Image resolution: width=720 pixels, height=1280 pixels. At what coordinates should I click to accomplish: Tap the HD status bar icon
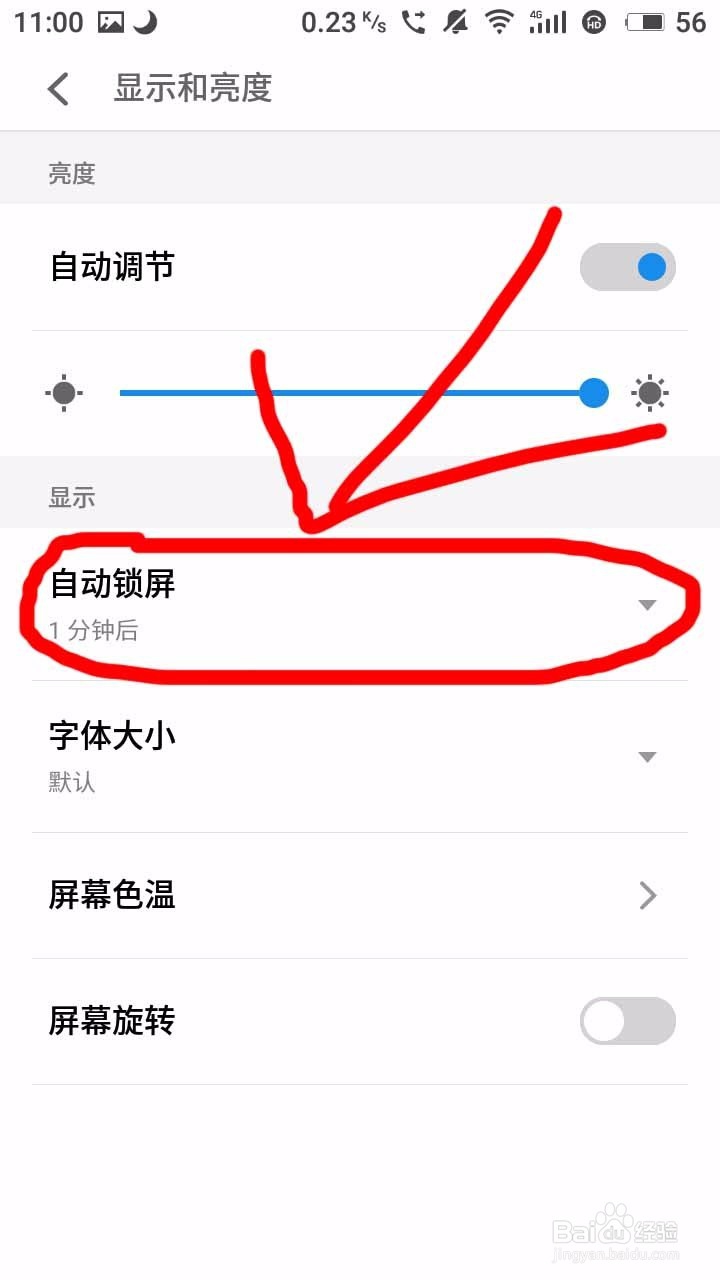coord(594,22)
